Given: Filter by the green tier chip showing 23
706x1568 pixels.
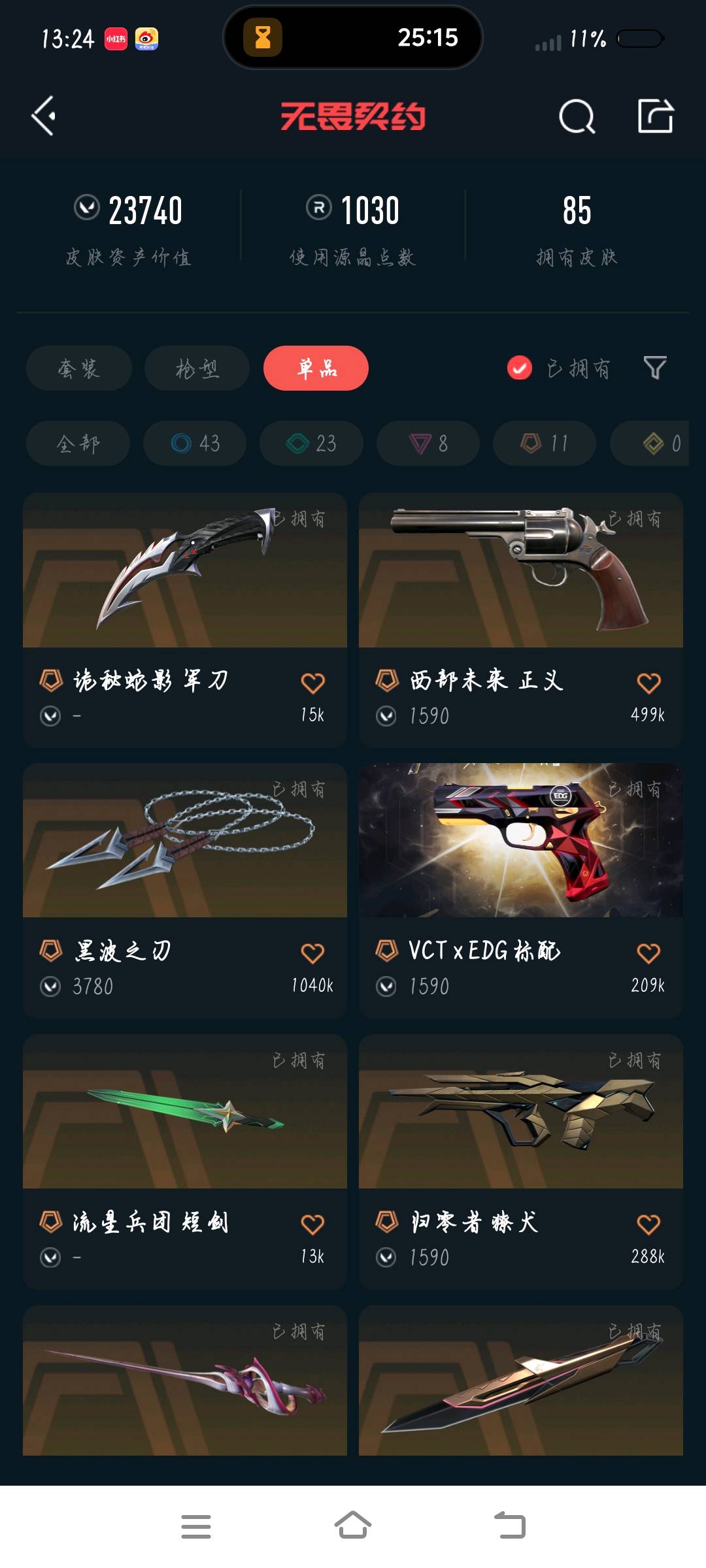Looking at the screenshot, I should 311,444.
